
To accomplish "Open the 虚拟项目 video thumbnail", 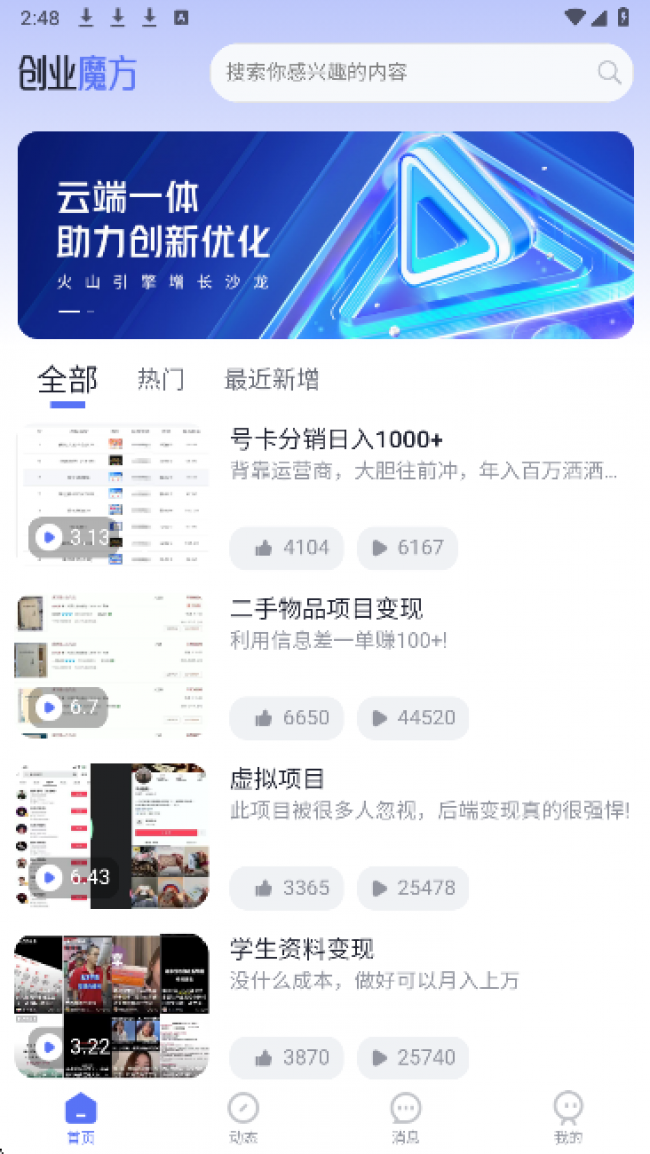I will [112, 835].
